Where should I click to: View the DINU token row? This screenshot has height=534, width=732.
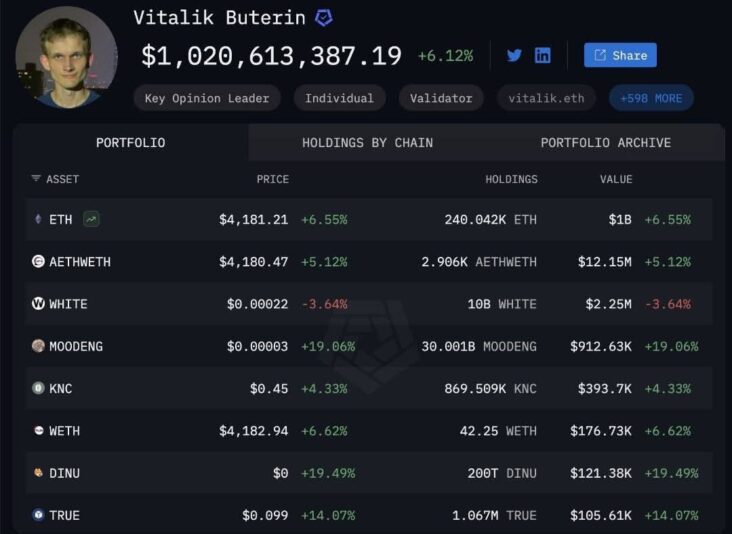tap(64, 473)
